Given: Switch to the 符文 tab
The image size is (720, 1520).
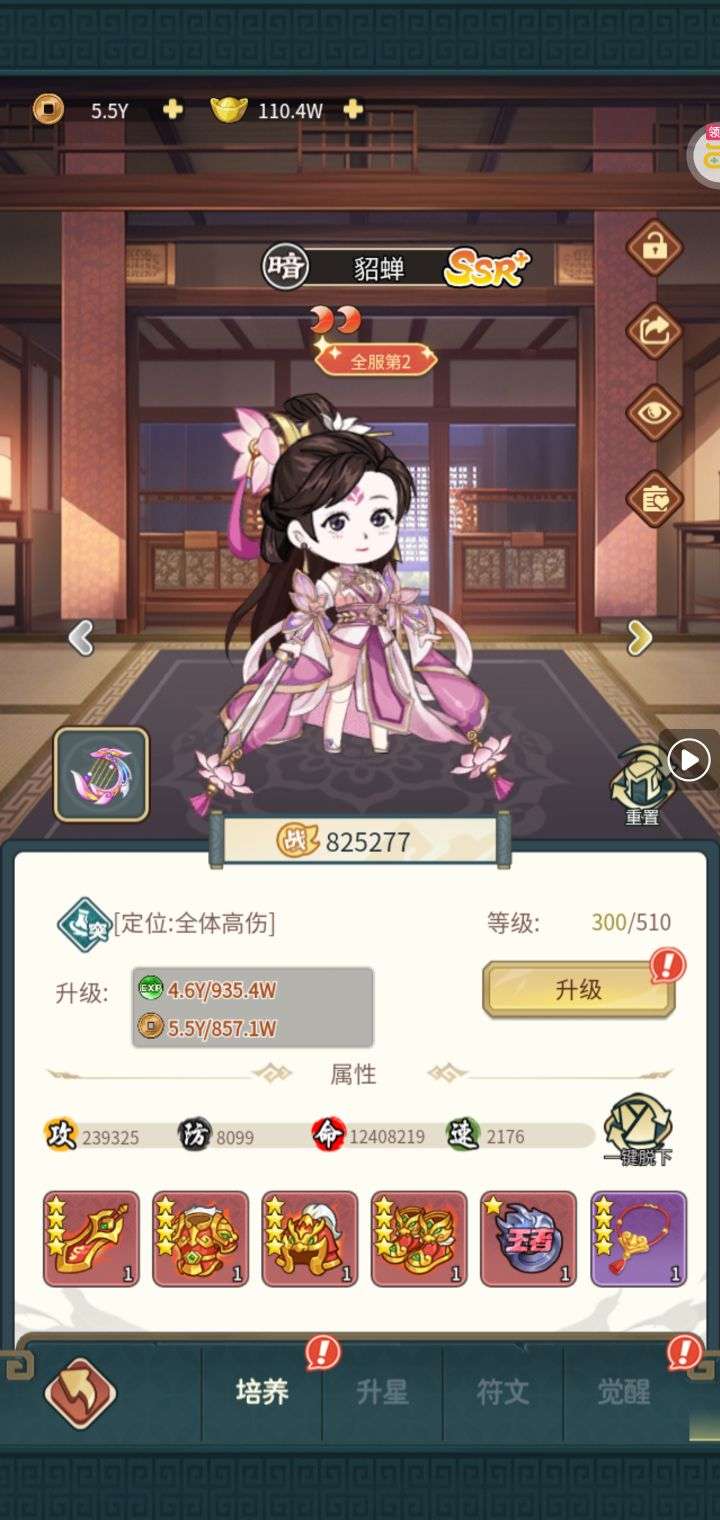Looking at the screenshot, I should [502, 1392].
